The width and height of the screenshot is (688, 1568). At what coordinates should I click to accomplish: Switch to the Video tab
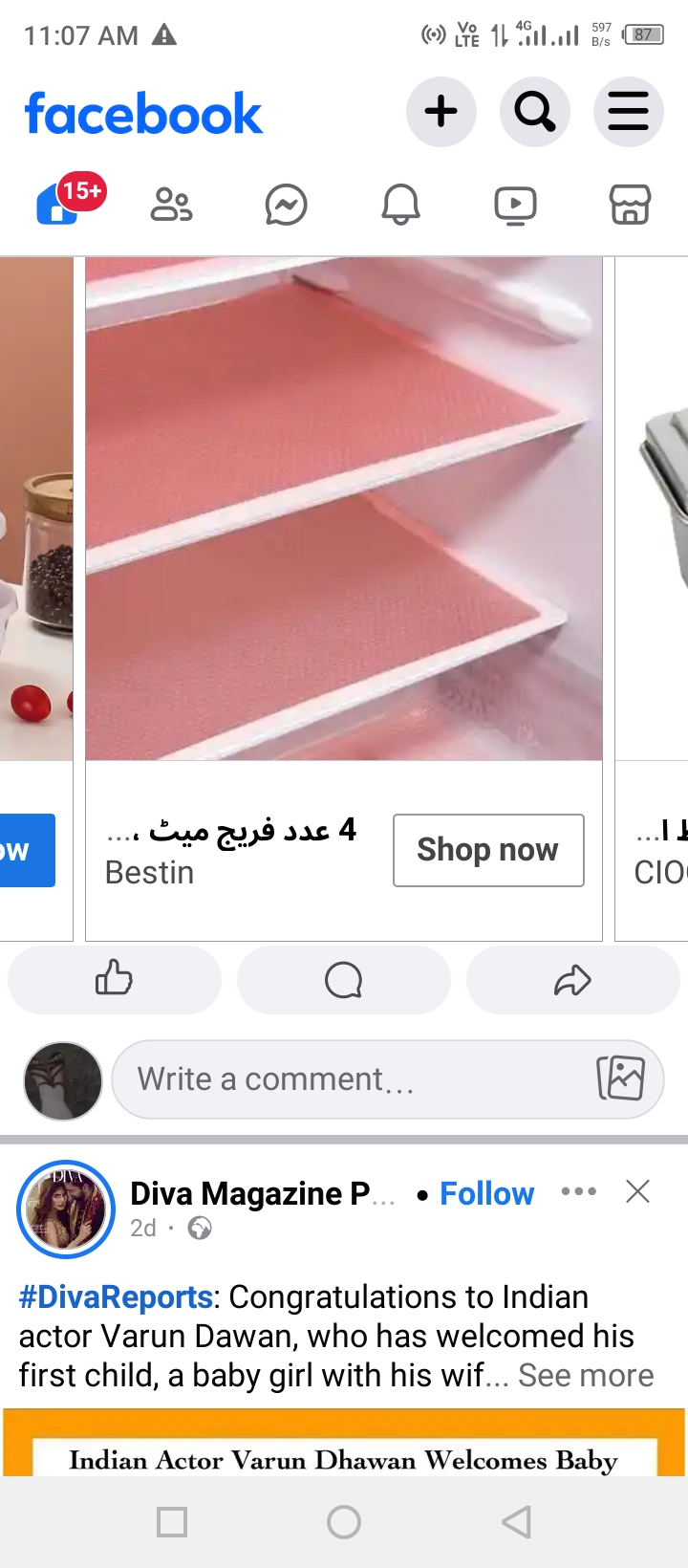click(x=515, y=205)
